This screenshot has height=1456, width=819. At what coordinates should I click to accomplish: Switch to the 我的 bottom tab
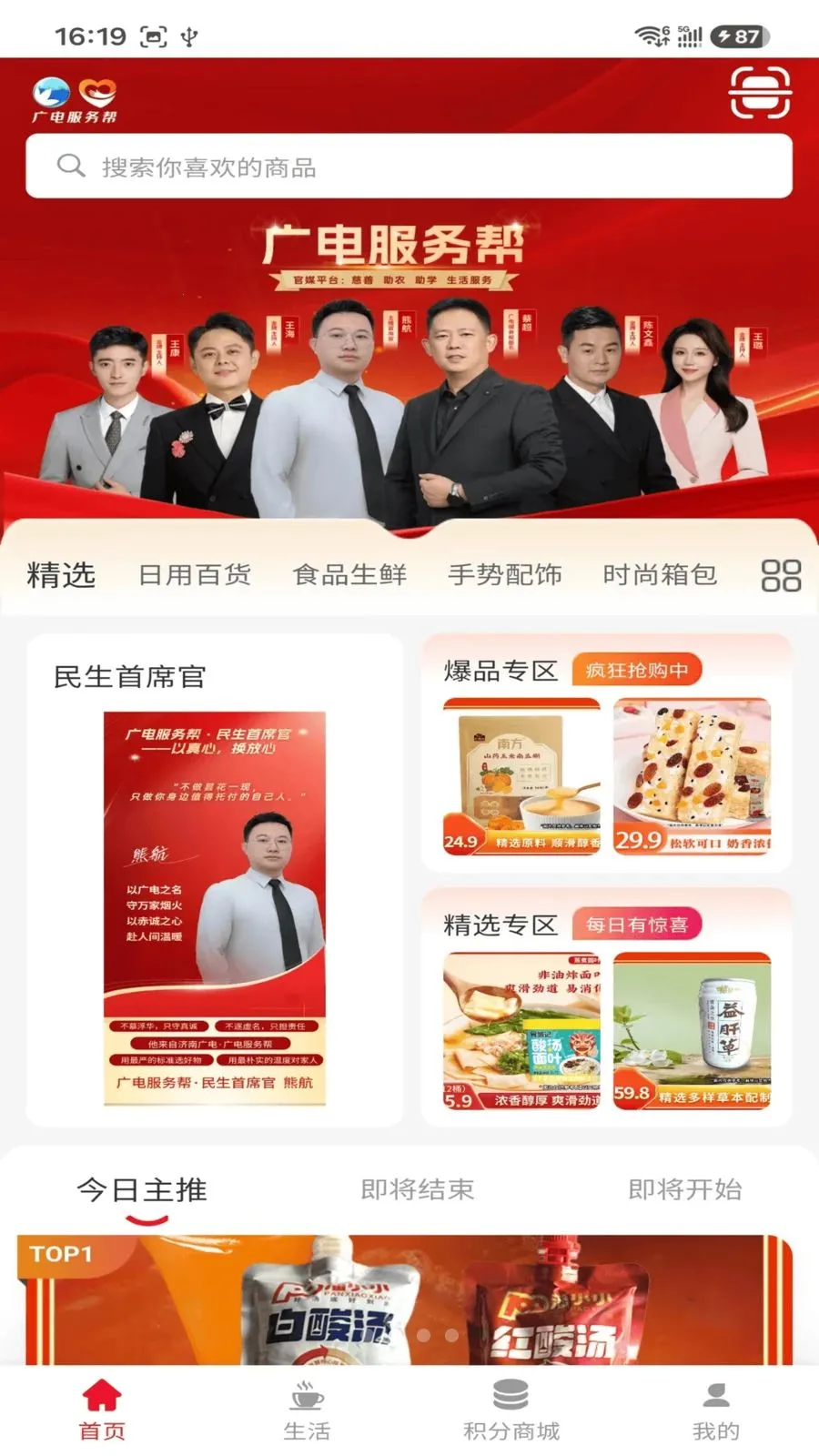point(716,1411)
